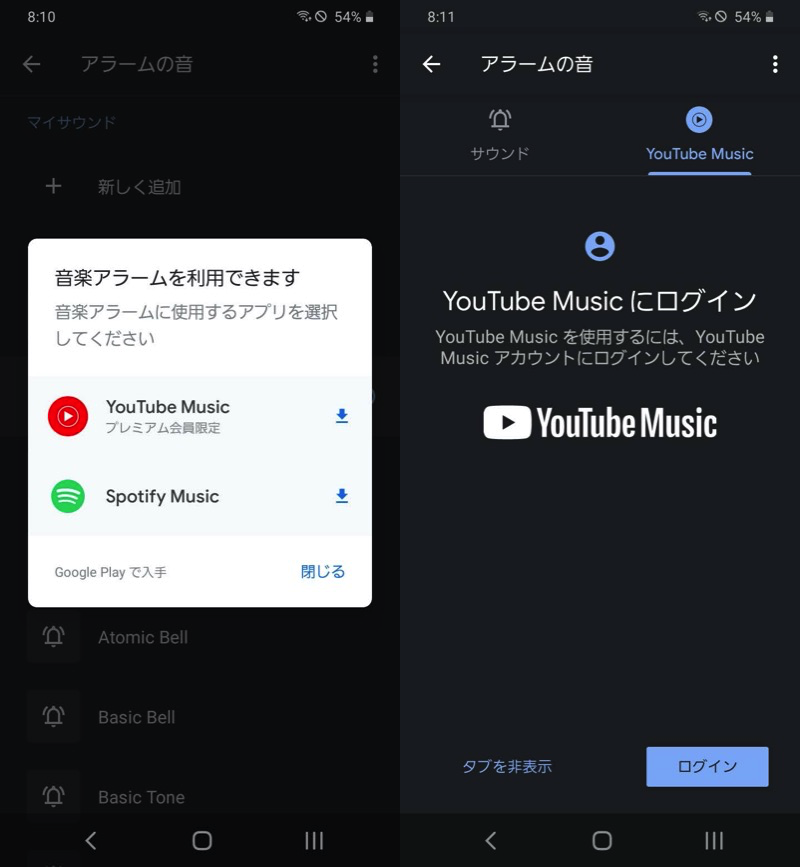Go back from the YouTube Music login screen
This screenshot has height=867, width=800.
(432, 65)
